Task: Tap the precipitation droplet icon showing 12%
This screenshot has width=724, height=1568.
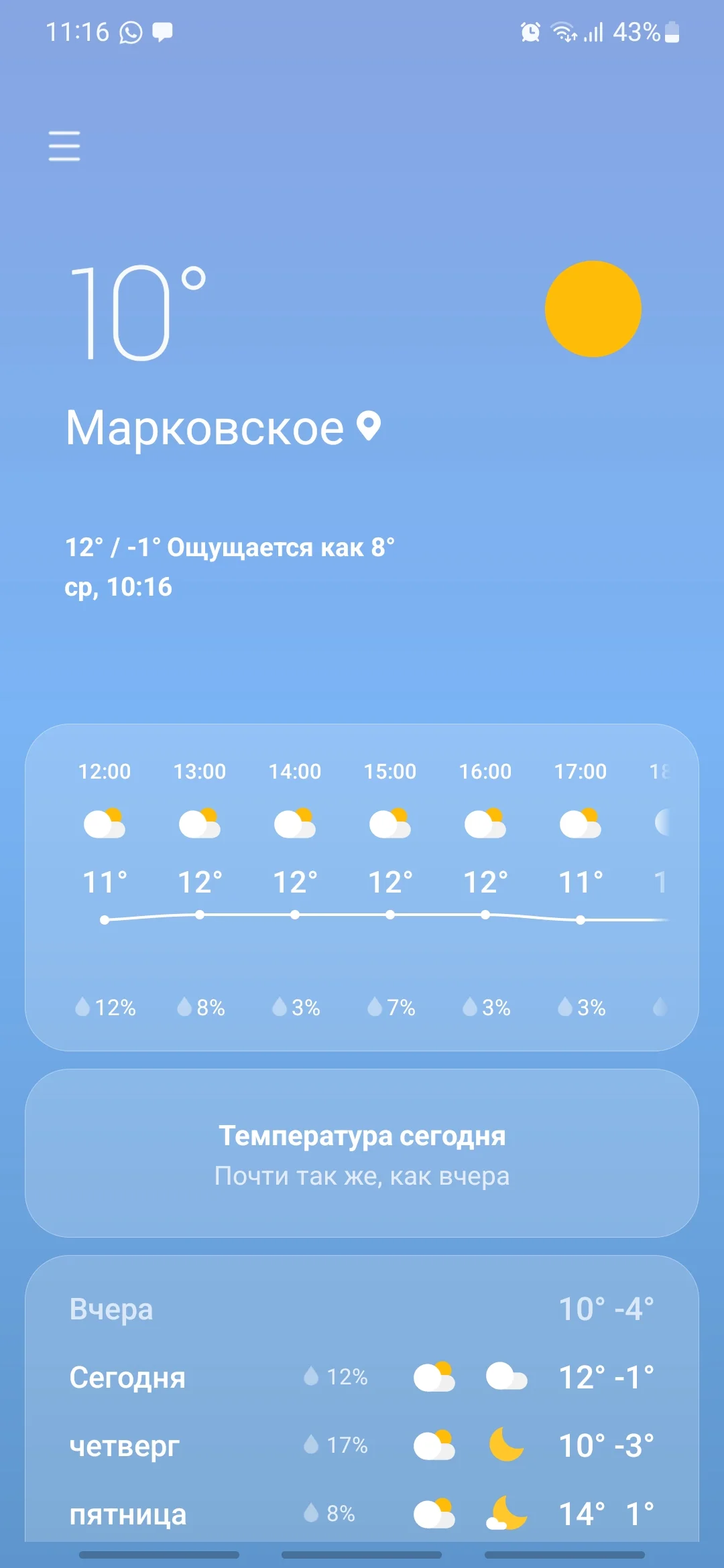Action: click(x=82, y=1006)
